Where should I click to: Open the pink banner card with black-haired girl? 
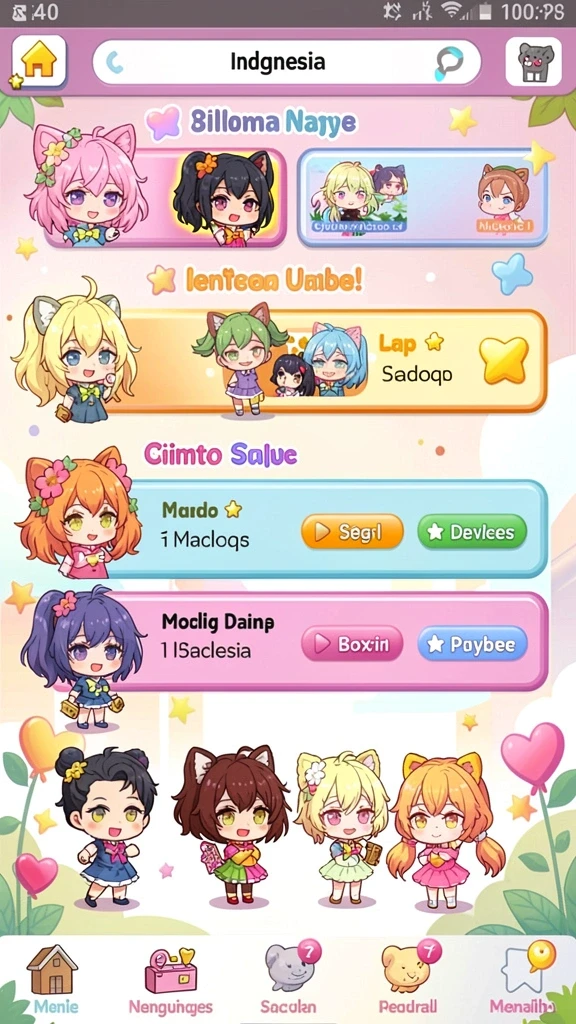click(x=167, y=198)
